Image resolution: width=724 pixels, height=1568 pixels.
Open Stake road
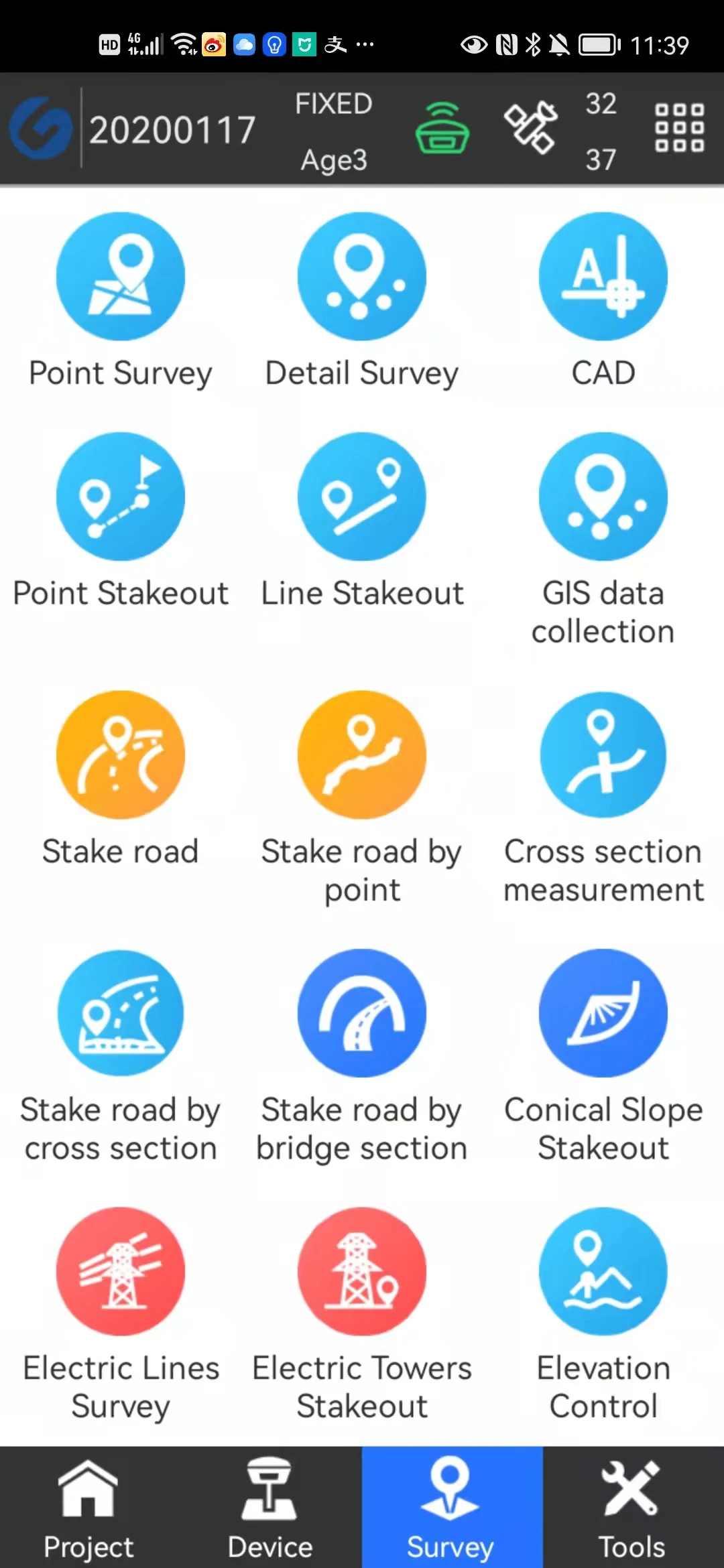(x=121, y=755)
